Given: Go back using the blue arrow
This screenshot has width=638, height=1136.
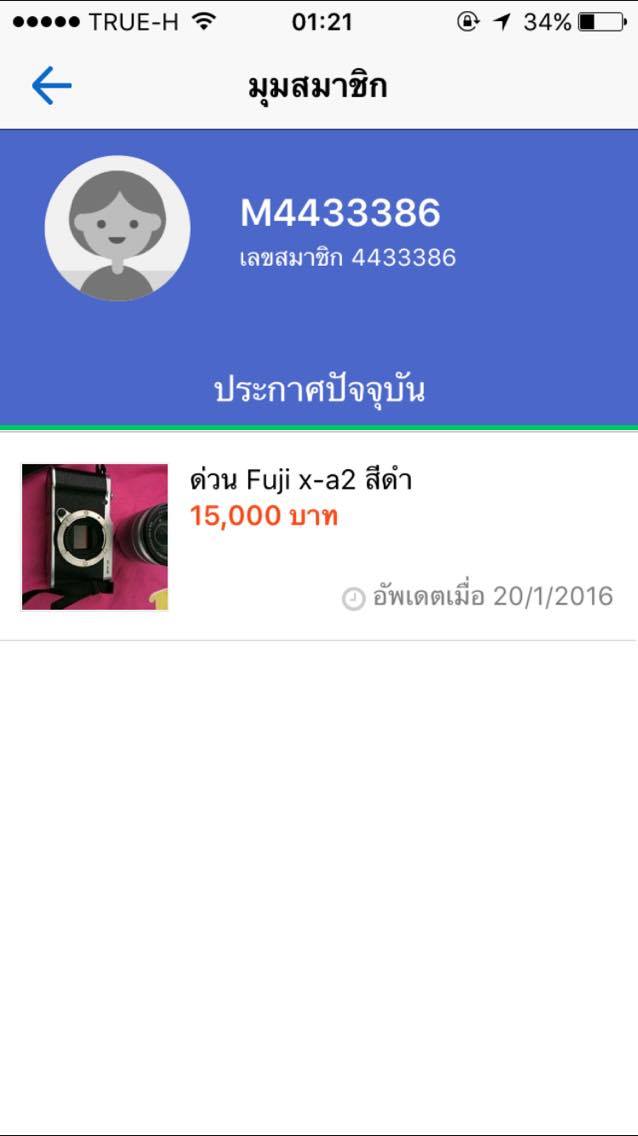Looking at the screenshot, I should [x=51, y=86].
